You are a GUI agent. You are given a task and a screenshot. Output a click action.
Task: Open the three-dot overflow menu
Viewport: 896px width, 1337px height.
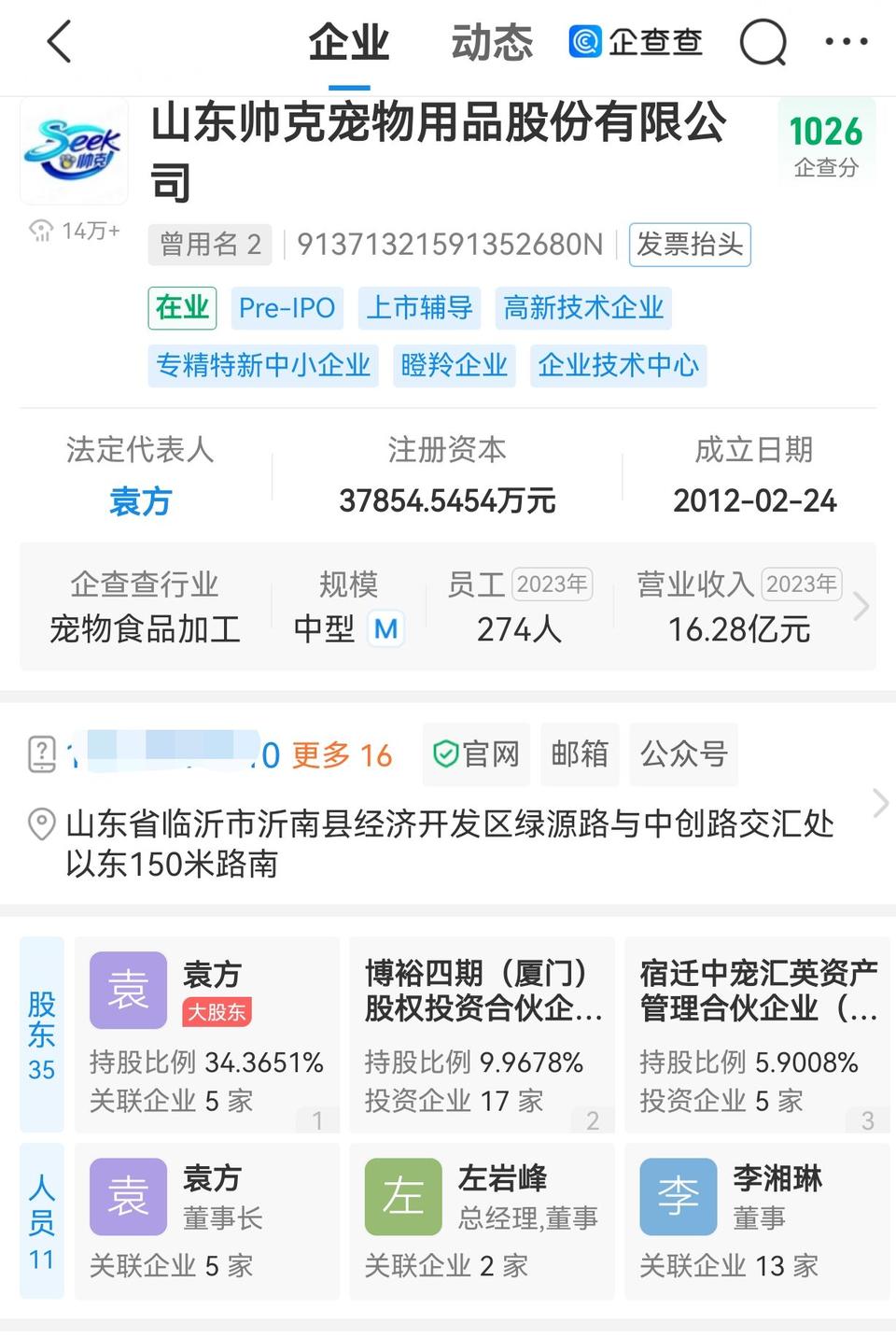point(846,42)
